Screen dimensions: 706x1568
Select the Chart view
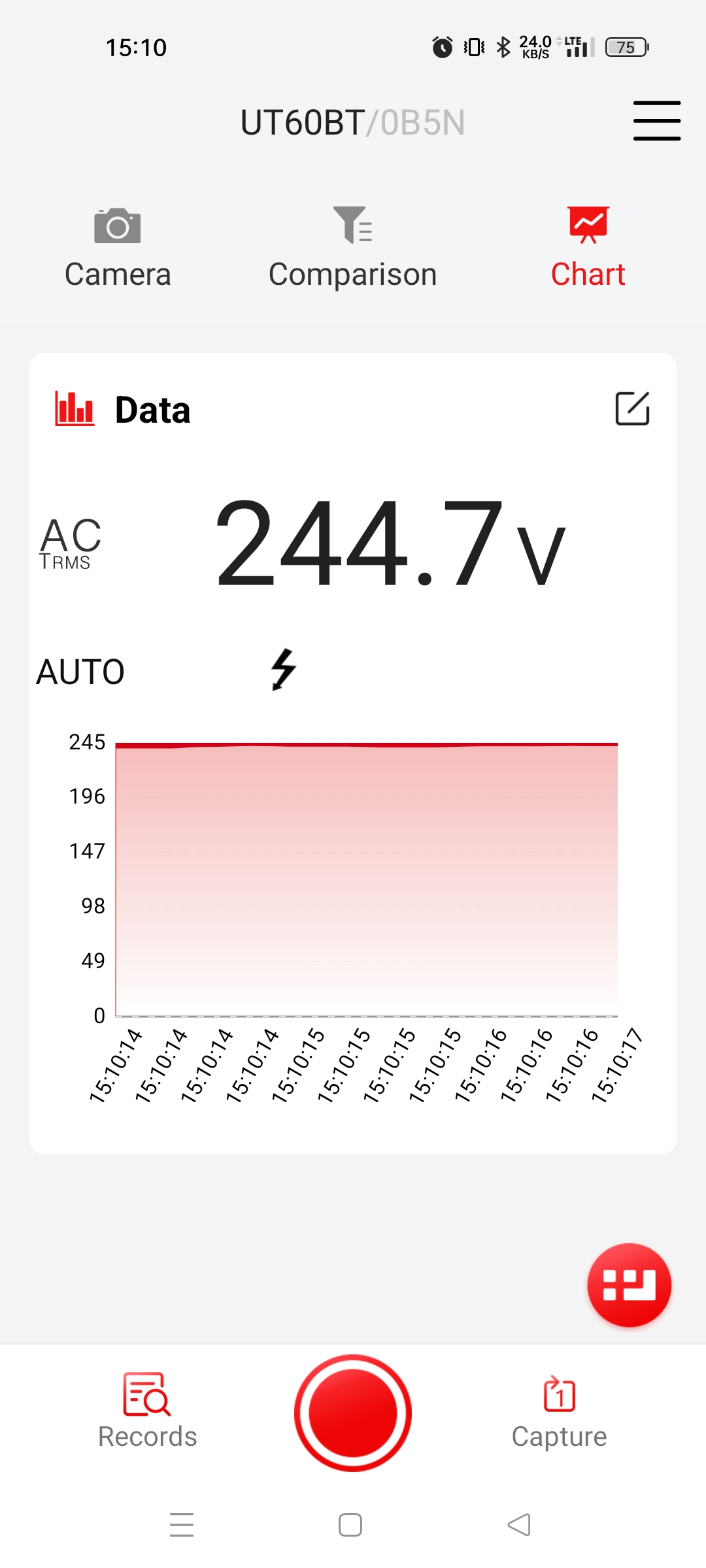tap(588, 248)
